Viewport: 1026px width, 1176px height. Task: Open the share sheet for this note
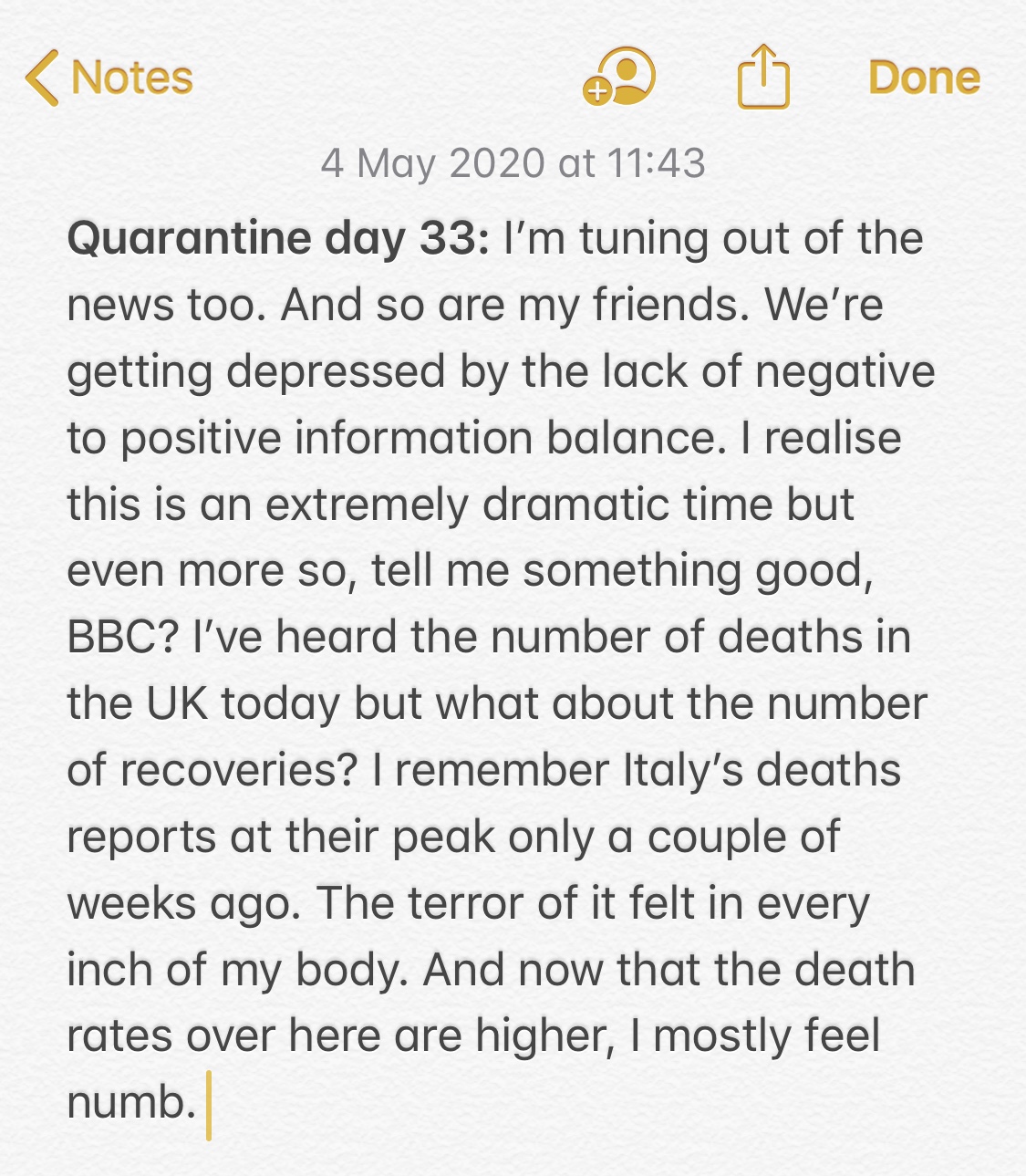pyautogui.click(x=762, y=78)
